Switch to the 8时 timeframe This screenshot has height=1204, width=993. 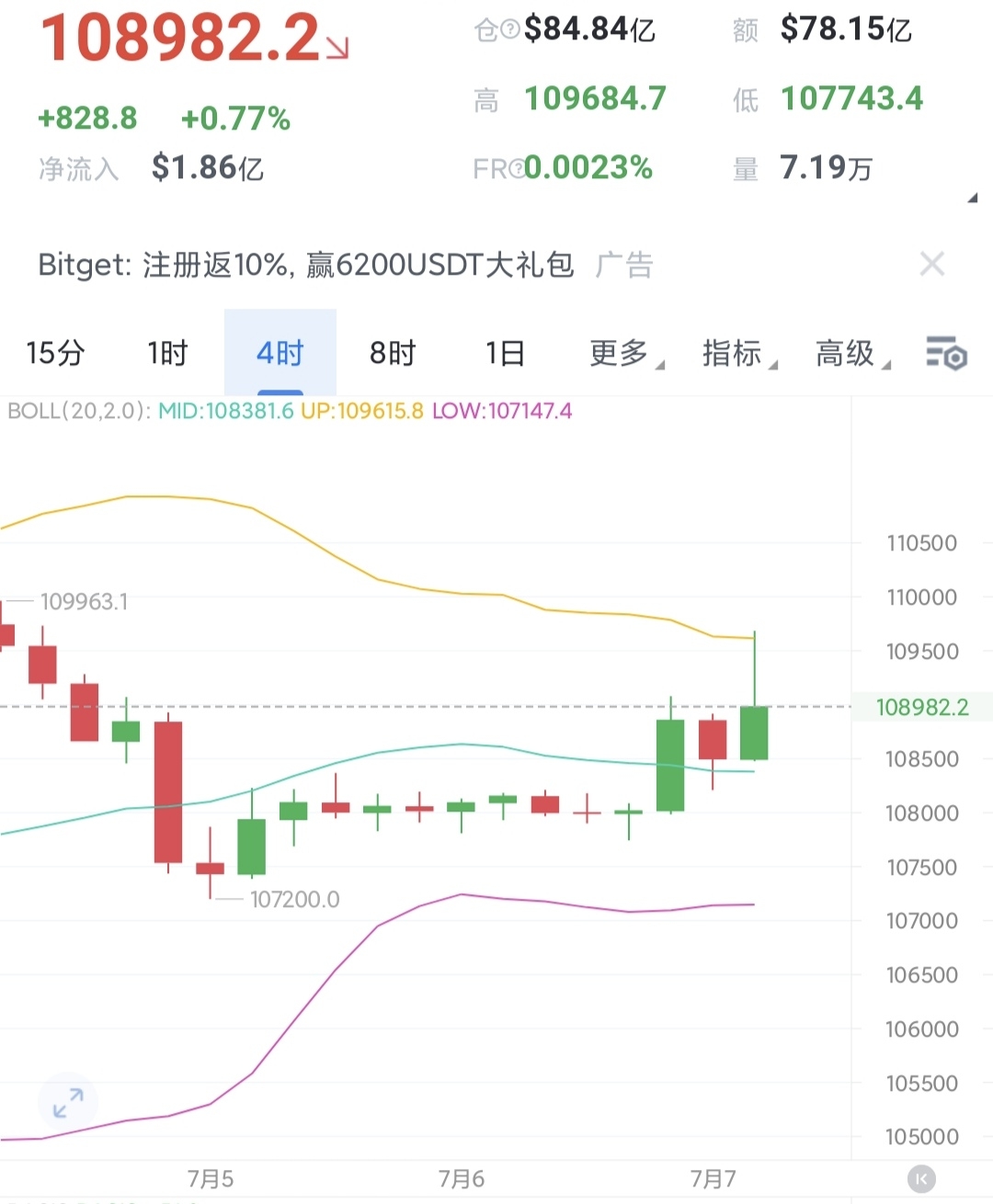pos(393,353)
